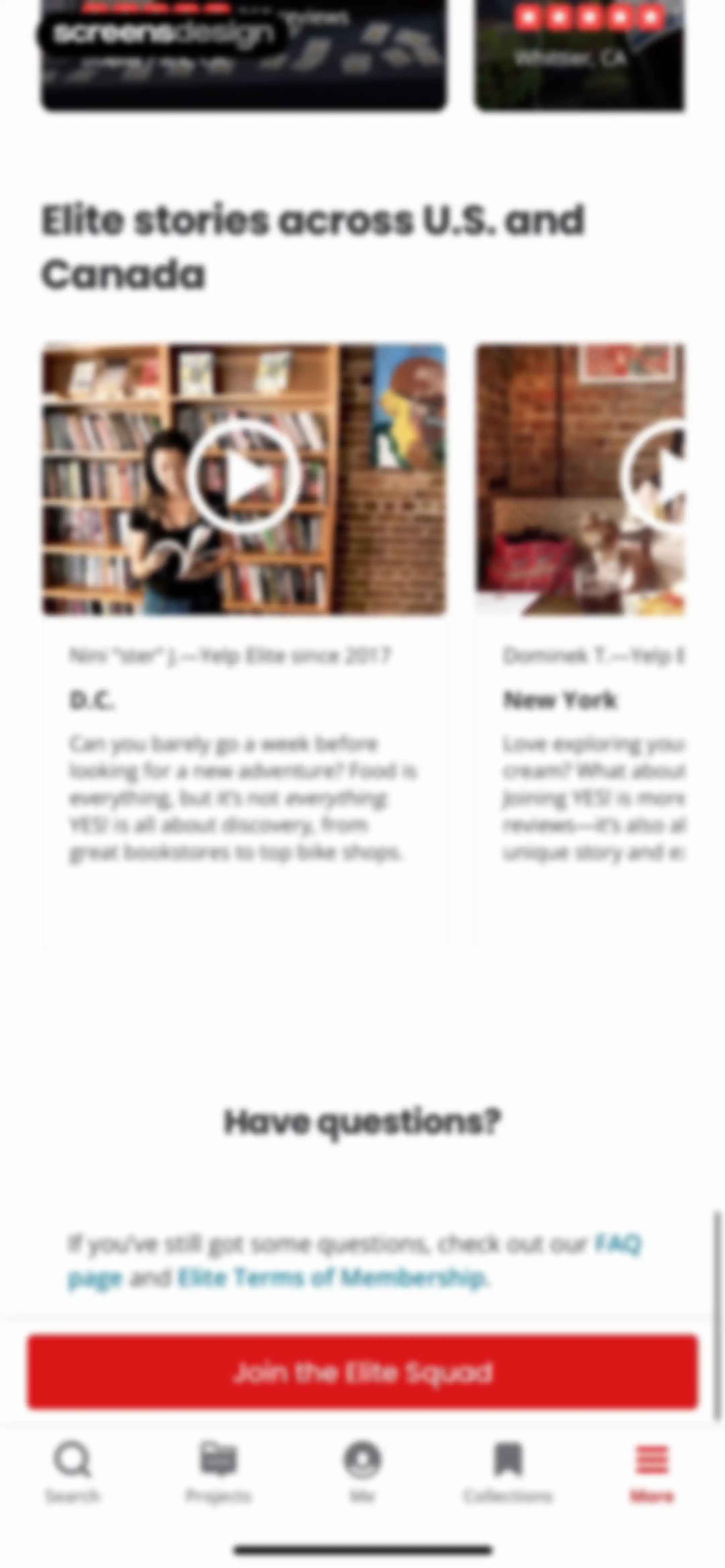The width and height of the screenshot is (725, 1568).
Task: Open Elite Terms of Membership link
Action: point(332,1277)
